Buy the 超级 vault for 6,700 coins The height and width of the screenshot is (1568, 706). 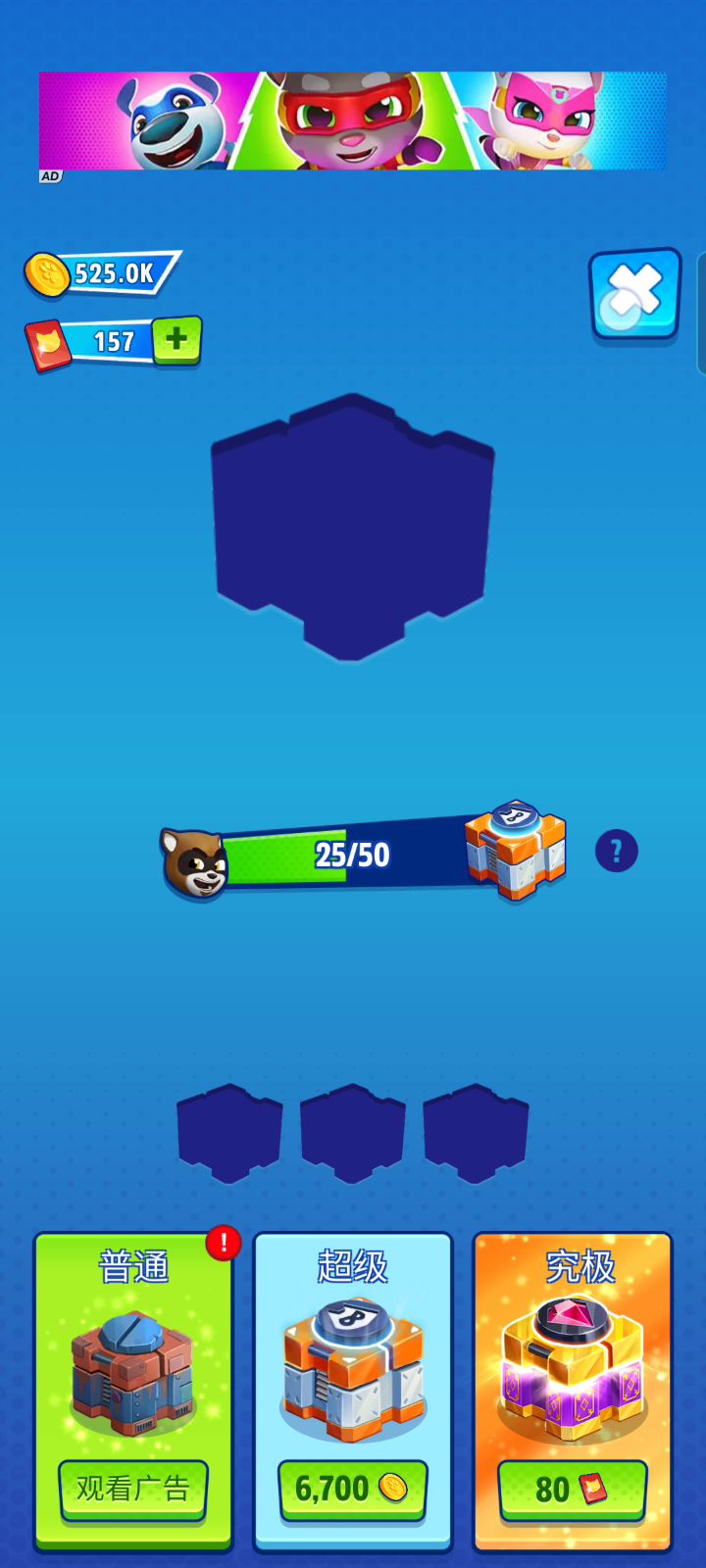click(352, 1489)
